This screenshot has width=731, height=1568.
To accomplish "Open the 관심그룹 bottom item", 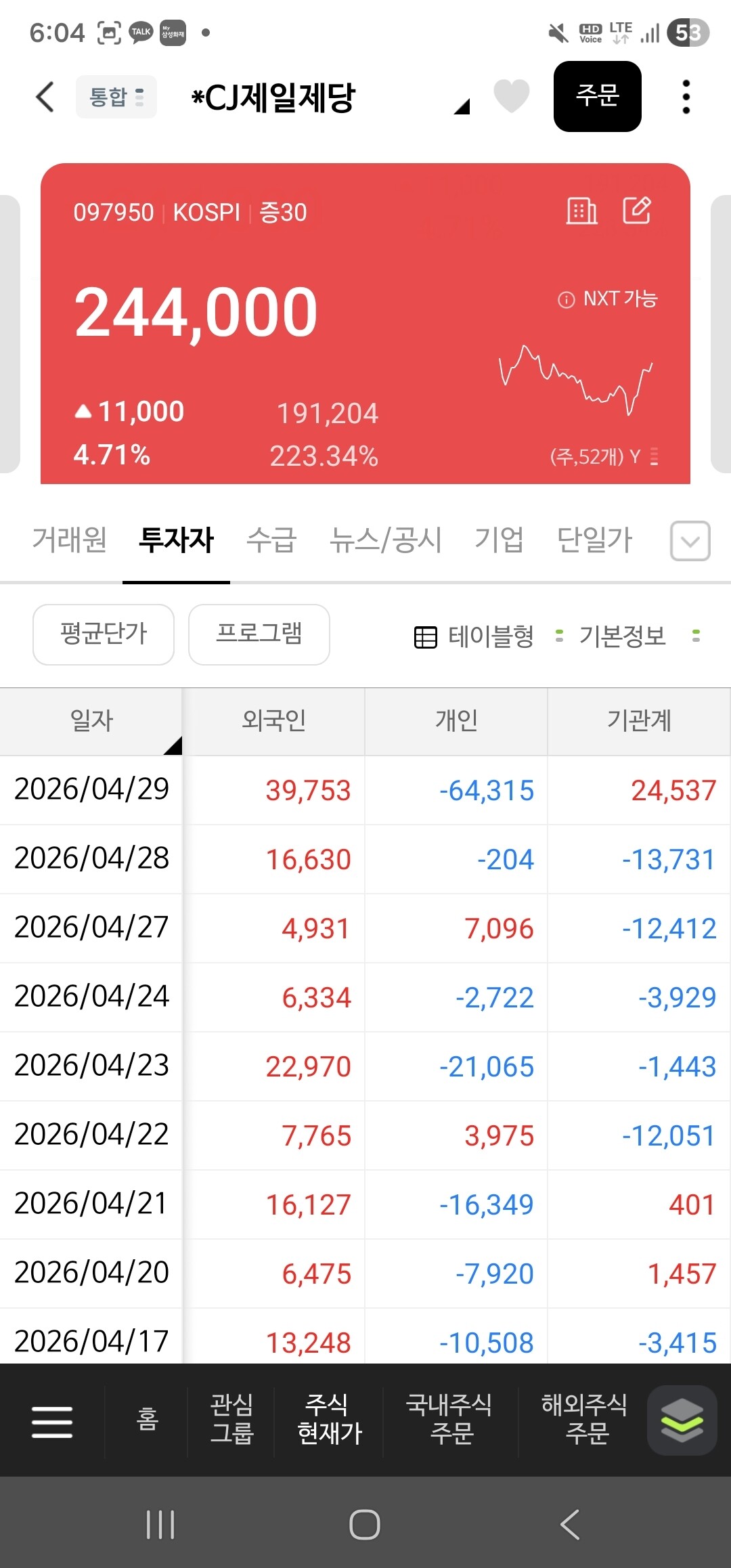I will pos(231,1419).
